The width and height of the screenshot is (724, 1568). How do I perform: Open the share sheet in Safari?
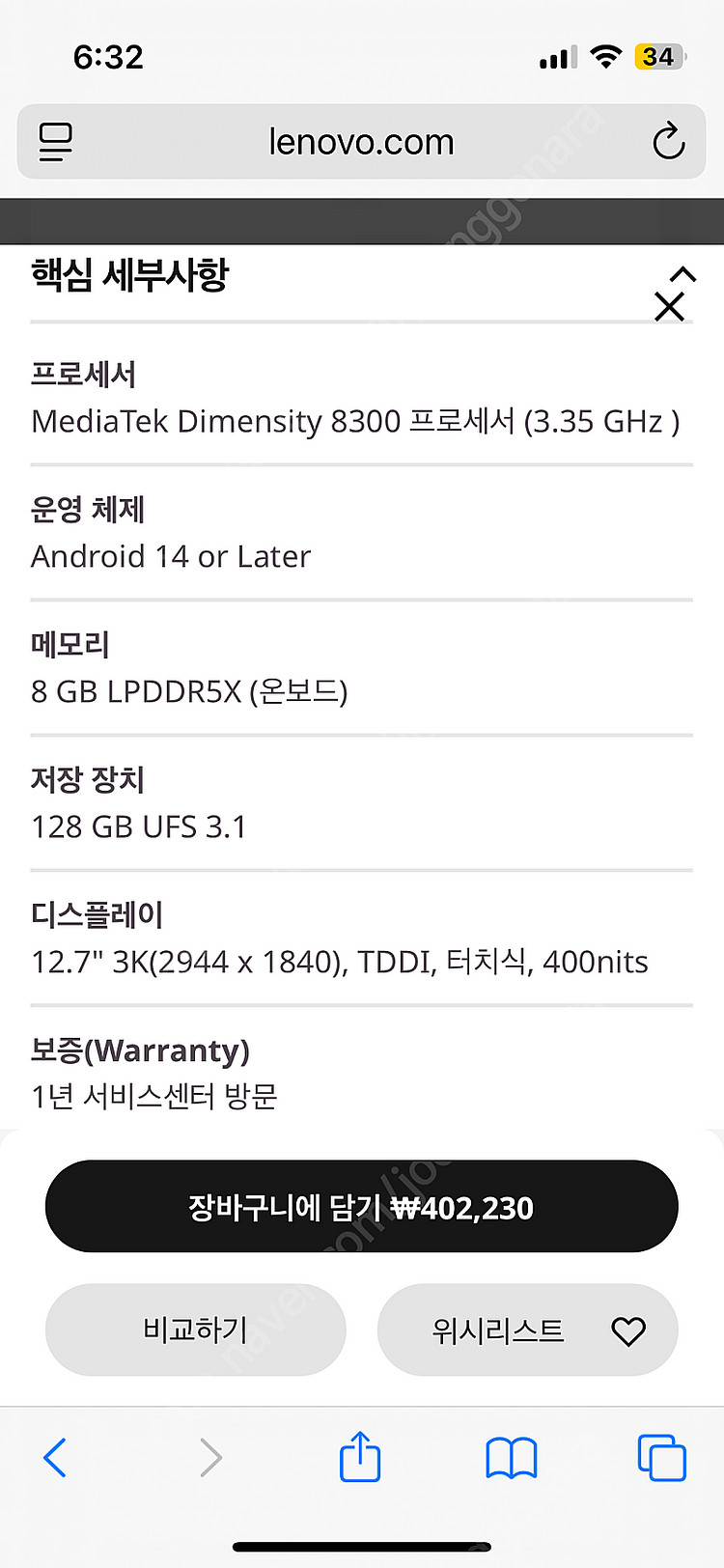pos(359,1458)
